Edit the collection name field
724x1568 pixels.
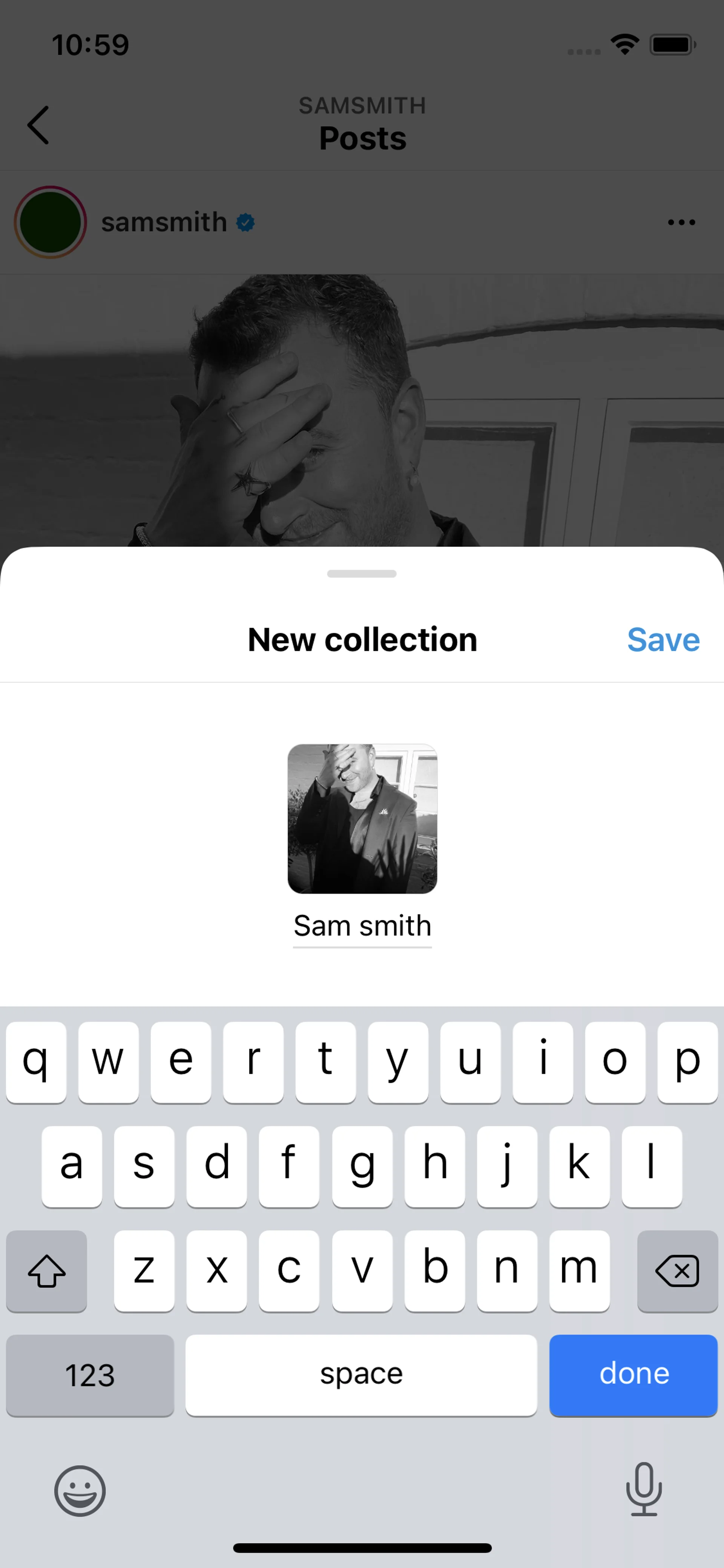[x=362, y=926]
